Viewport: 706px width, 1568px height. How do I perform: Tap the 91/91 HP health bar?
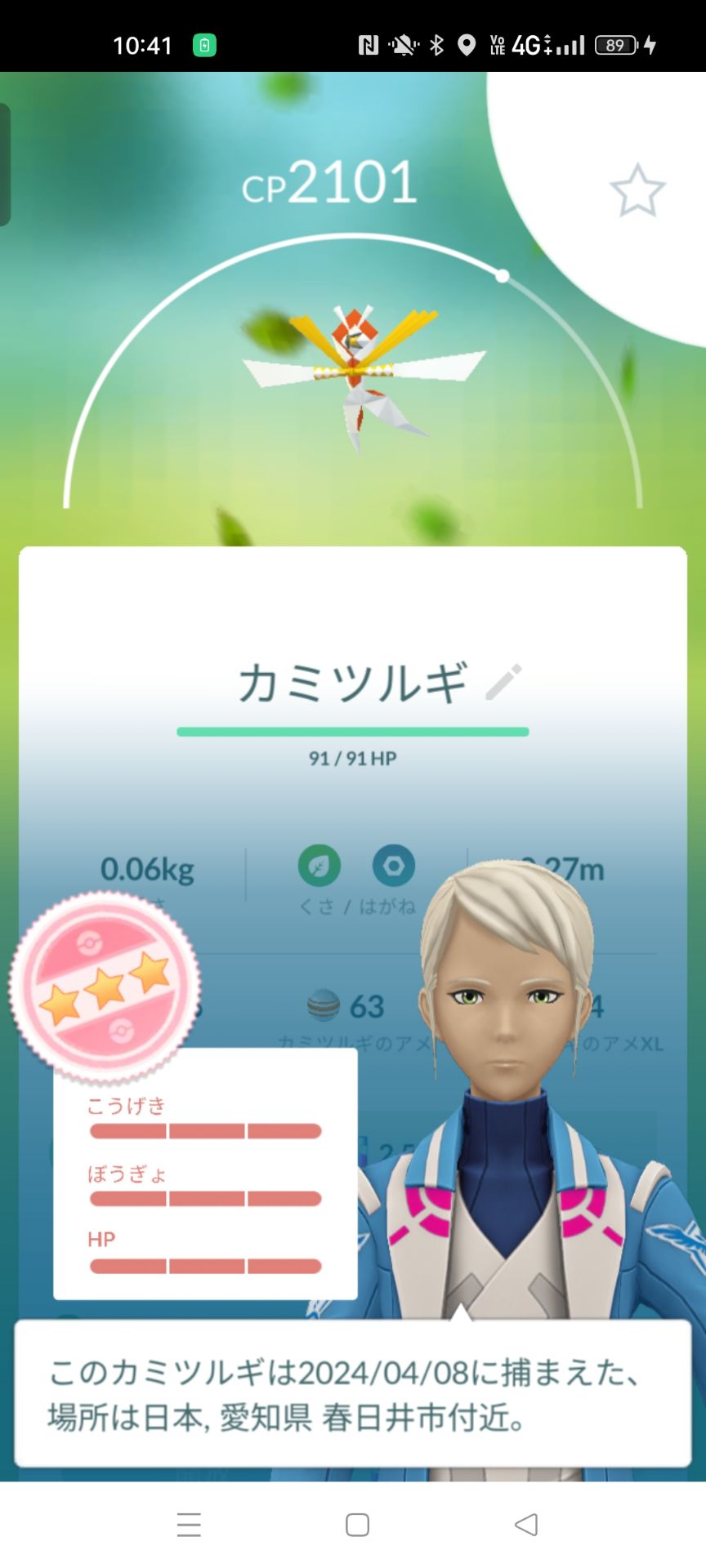pyautogui.click(x=353, y=733)
